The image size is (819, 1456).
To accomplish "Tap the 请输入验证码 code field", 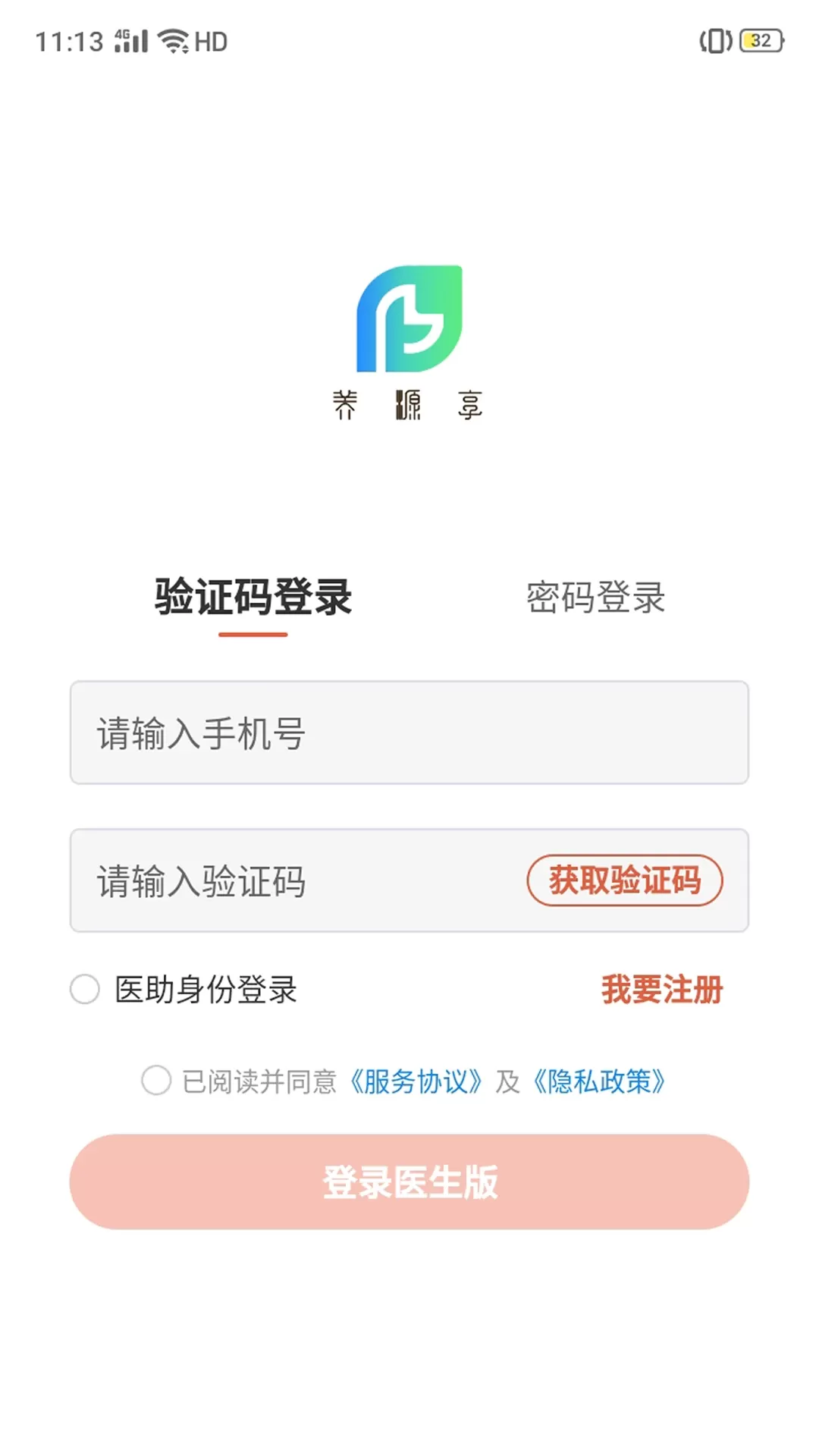I will (x=297, y=880).
